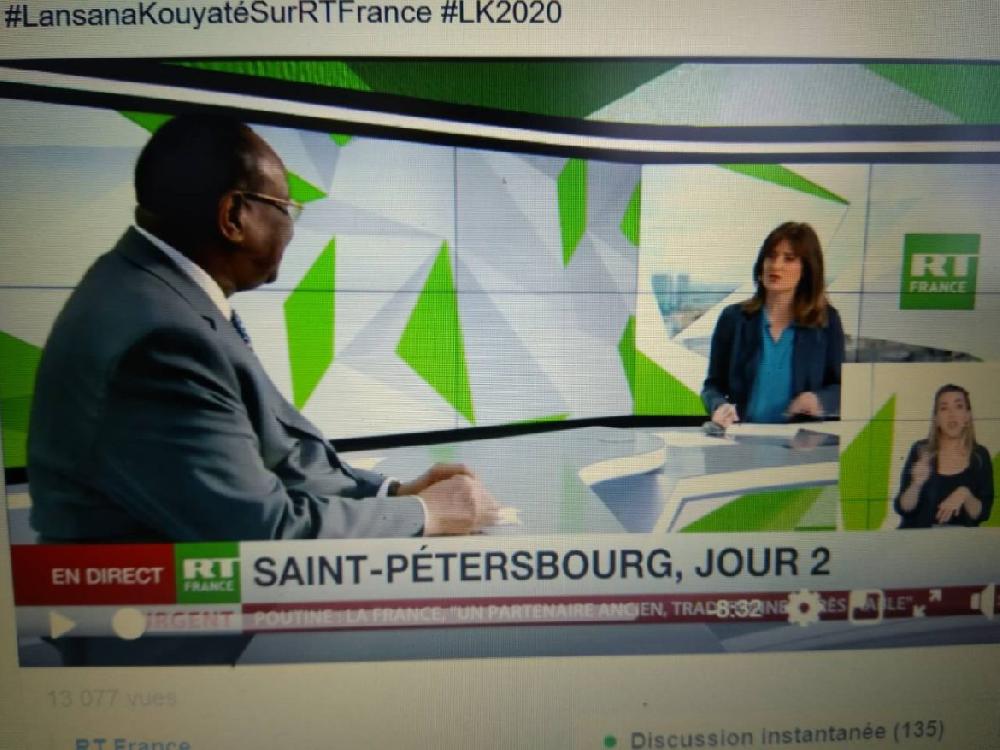Open the video settings gear
This screenshot has width=1000, height=750.
[803, 607]
